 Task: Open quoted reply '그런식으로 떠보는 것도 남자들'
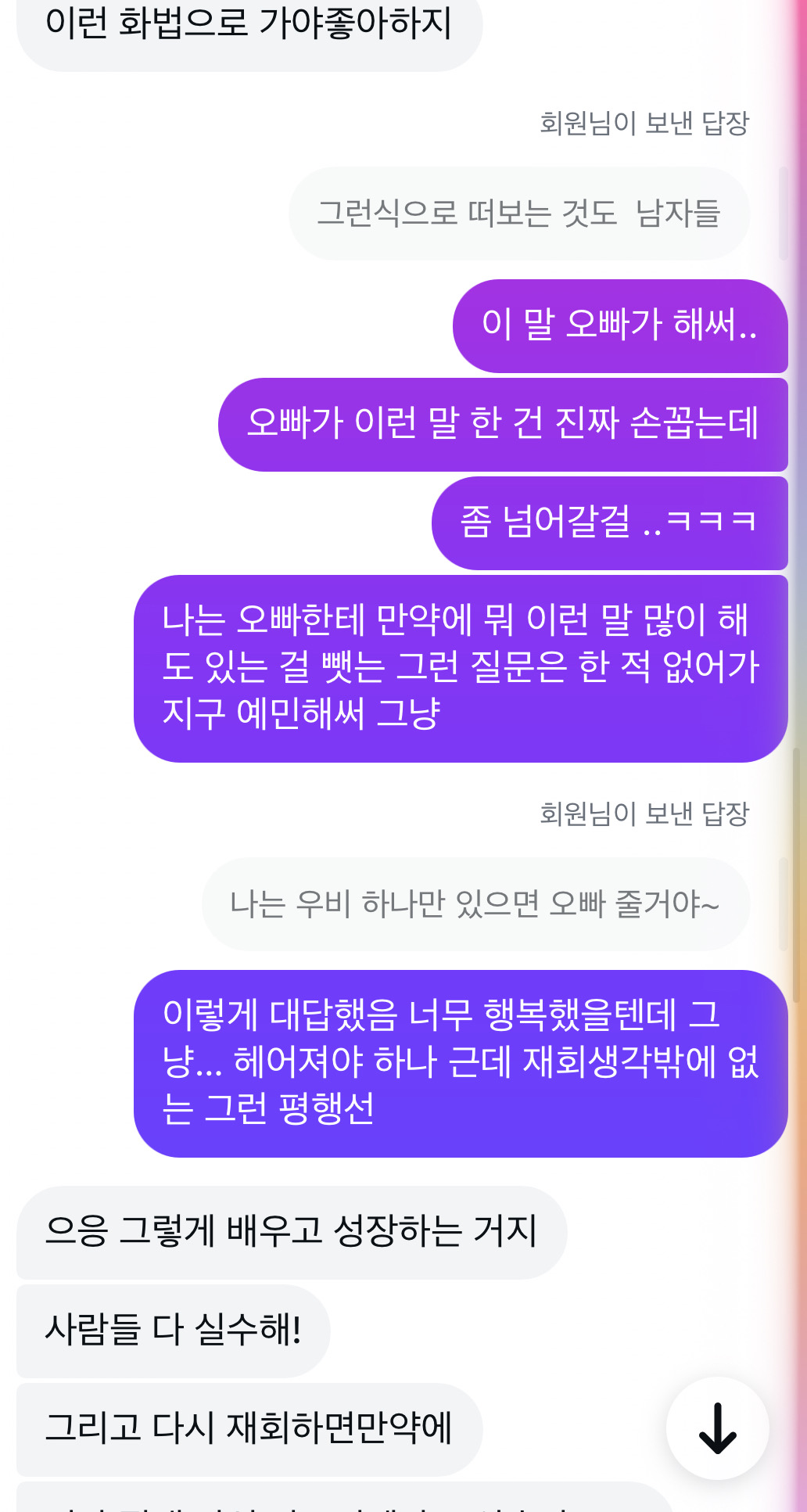[518, 214]
